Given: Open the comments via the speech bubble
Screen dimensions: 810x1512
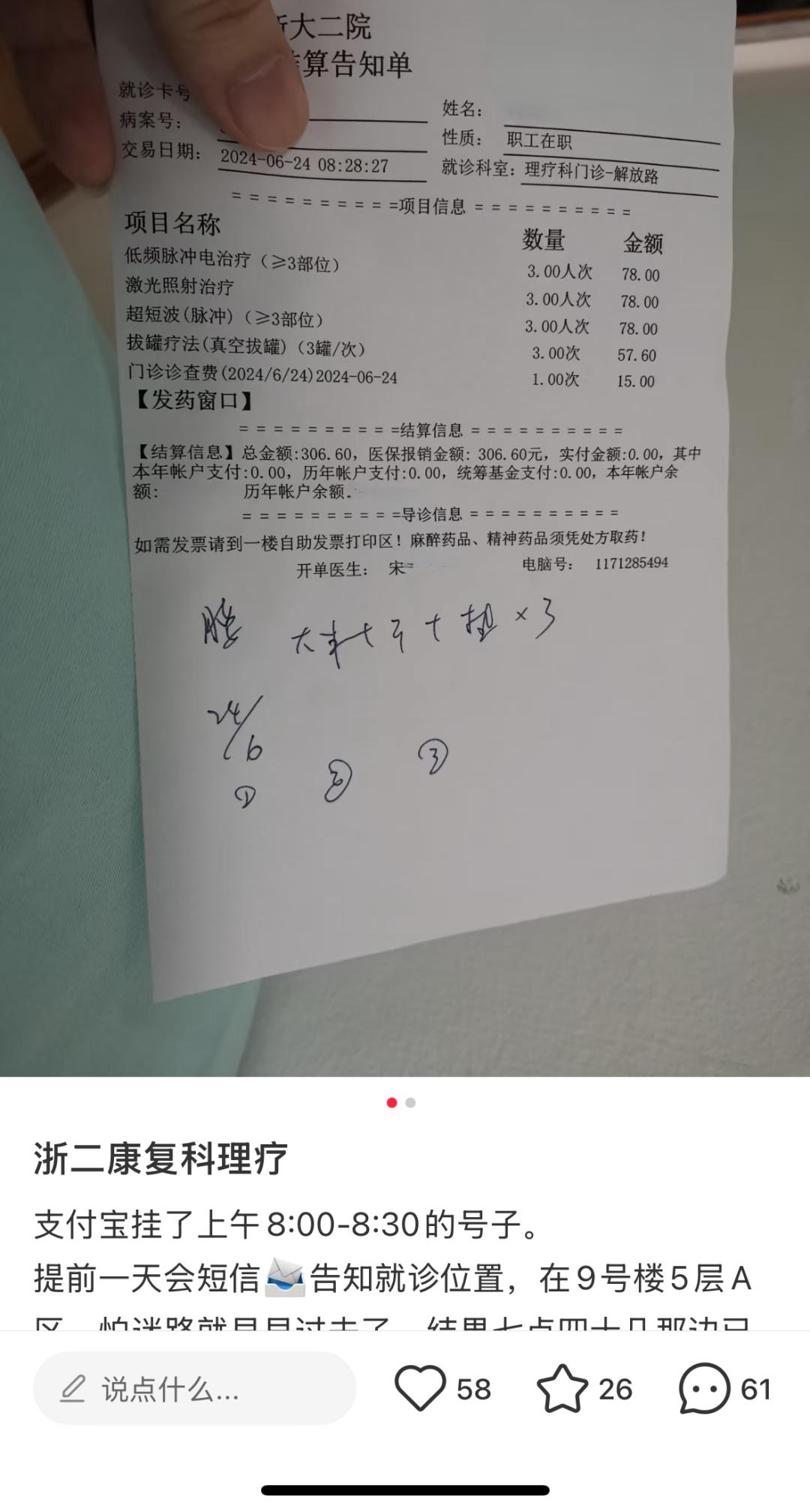Looking at the screenshot, I should click(703, 1388).
